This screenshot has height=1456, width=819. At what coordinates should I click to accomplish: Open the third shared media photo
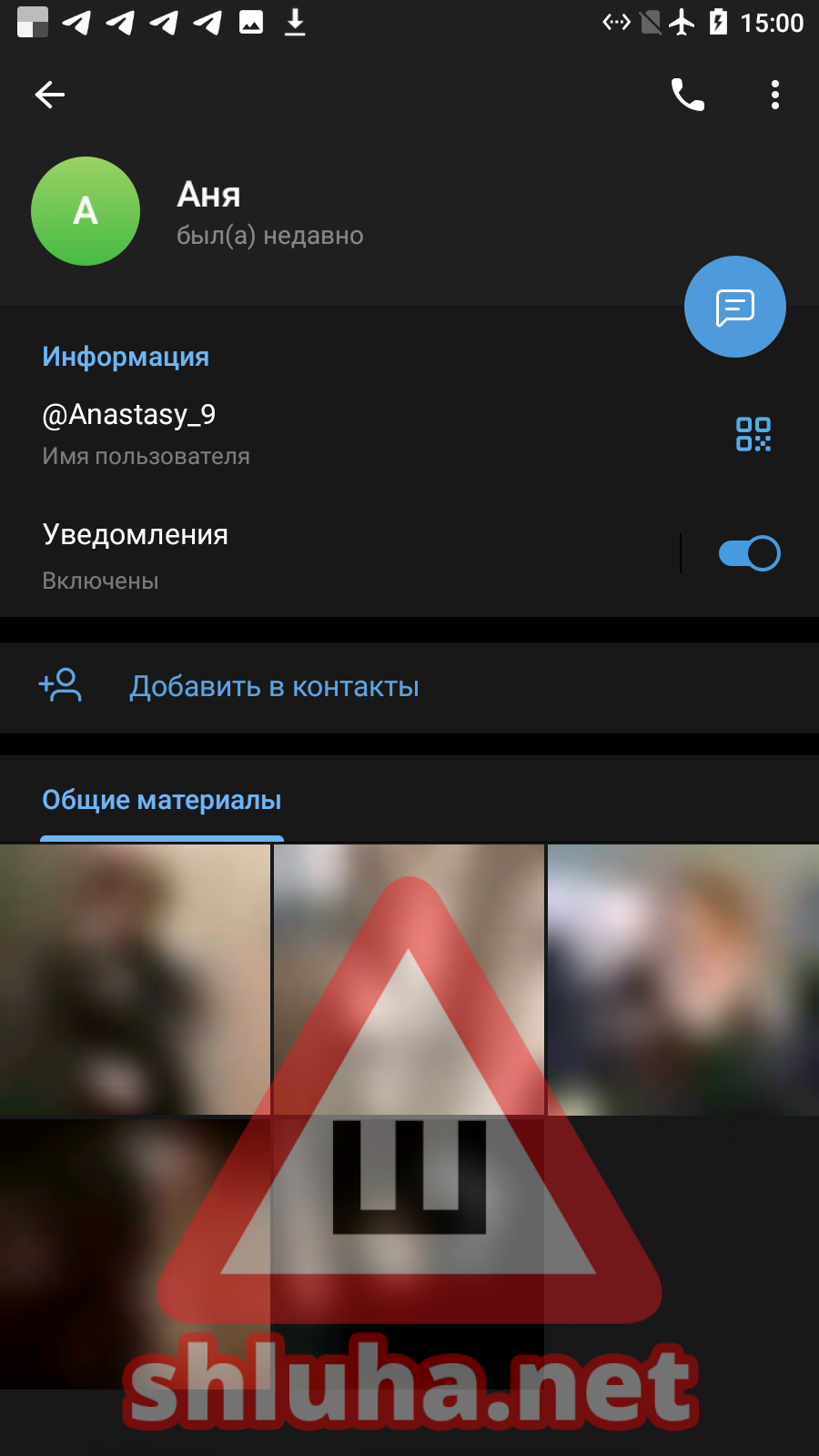point(682,979)
